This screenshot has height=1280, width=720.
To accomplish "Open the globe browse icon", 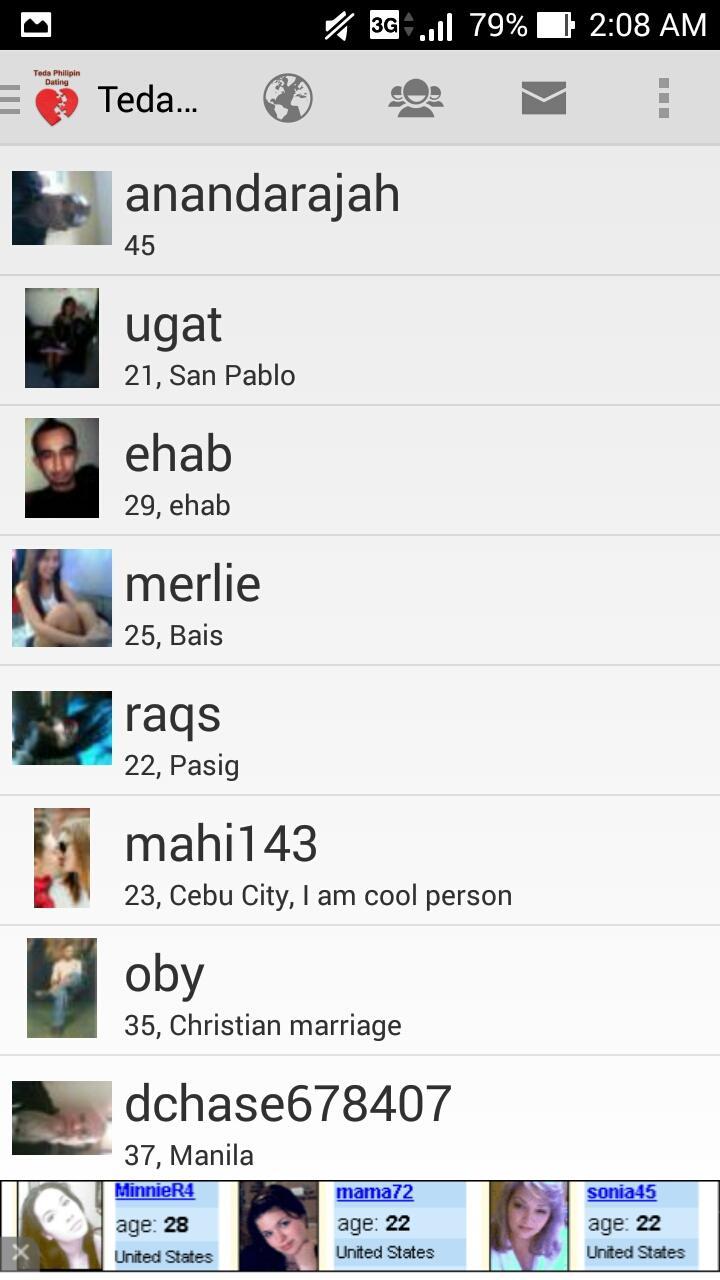I will coord(288,99).
